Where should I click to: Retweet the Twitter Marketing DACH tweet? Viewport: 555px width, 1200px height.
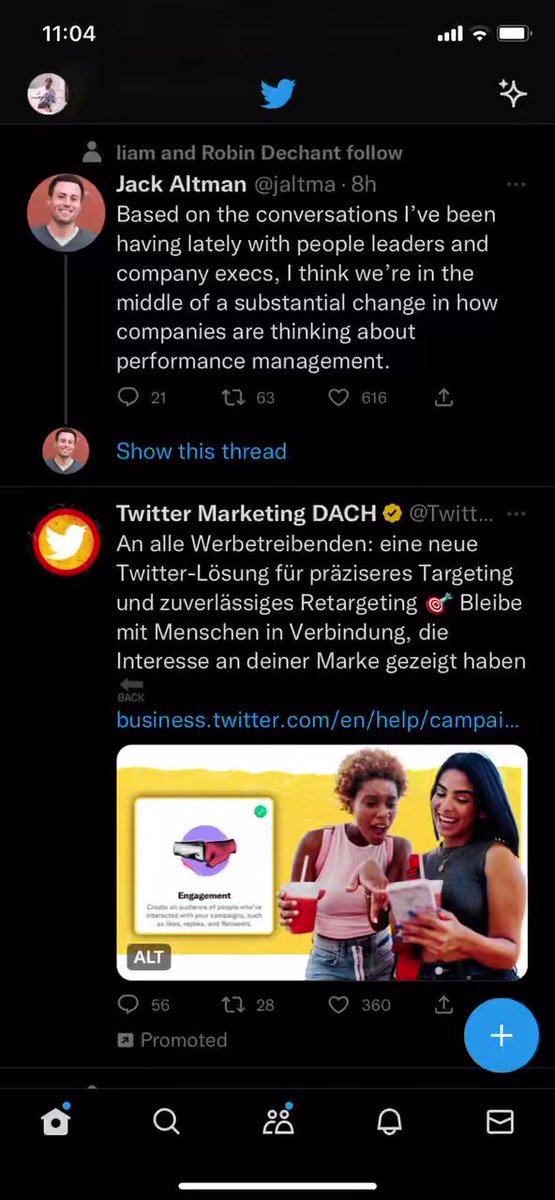[x=232, y=1004]
